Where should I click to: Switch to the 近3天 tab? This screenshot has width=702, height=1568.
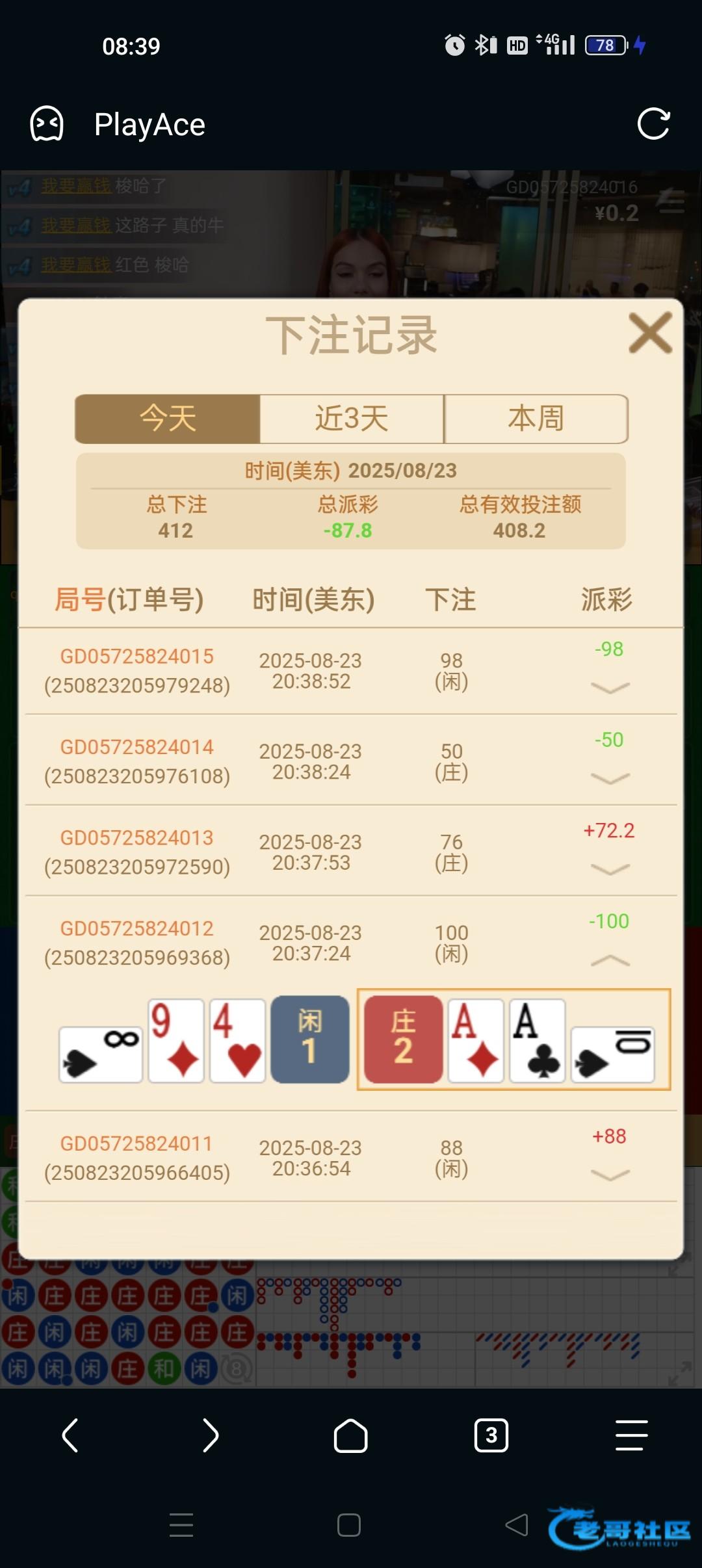(x=352, y=419)
